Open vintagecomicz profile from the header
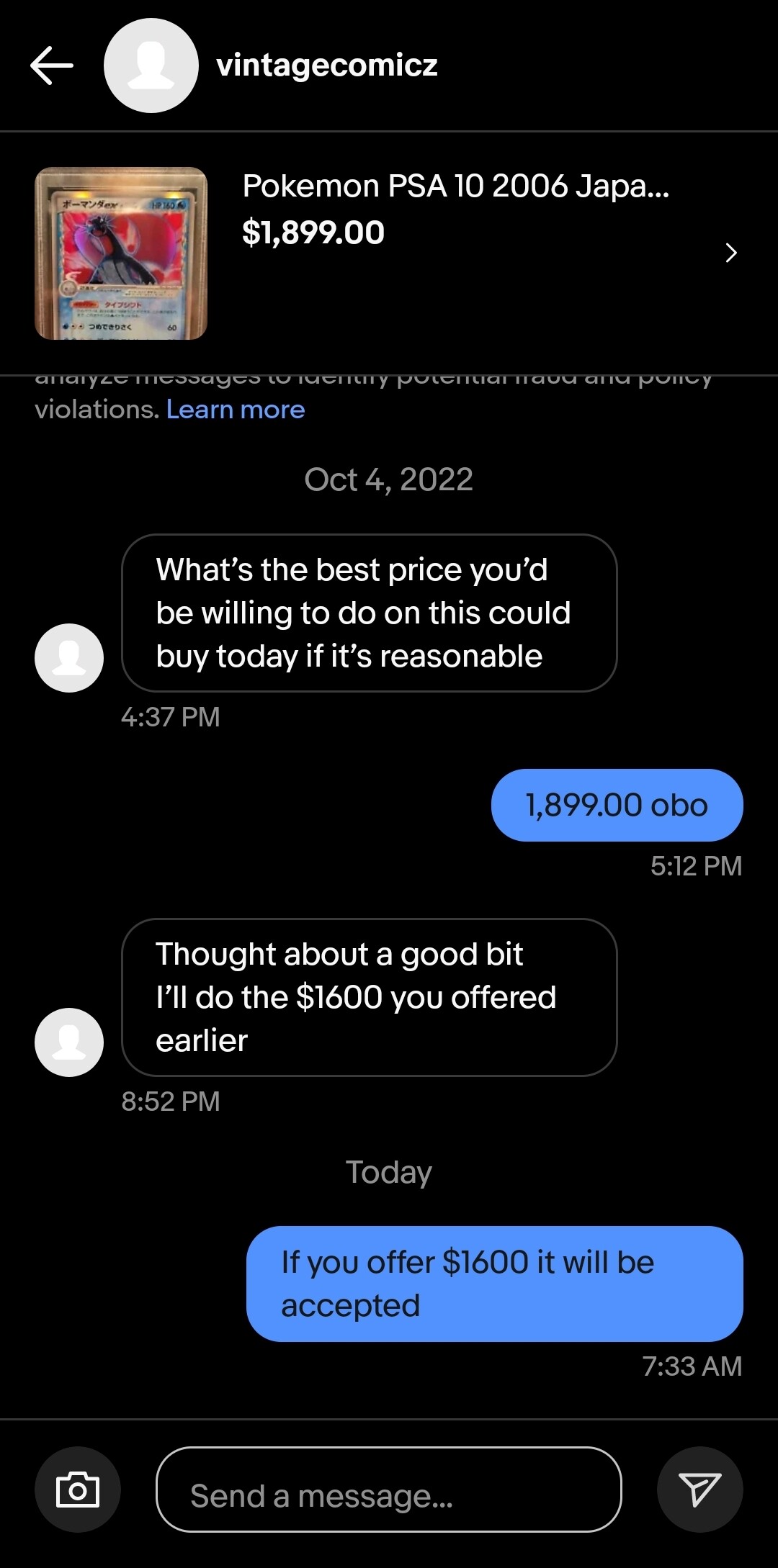The image size is (778, 1568). [x=326, y=66]
